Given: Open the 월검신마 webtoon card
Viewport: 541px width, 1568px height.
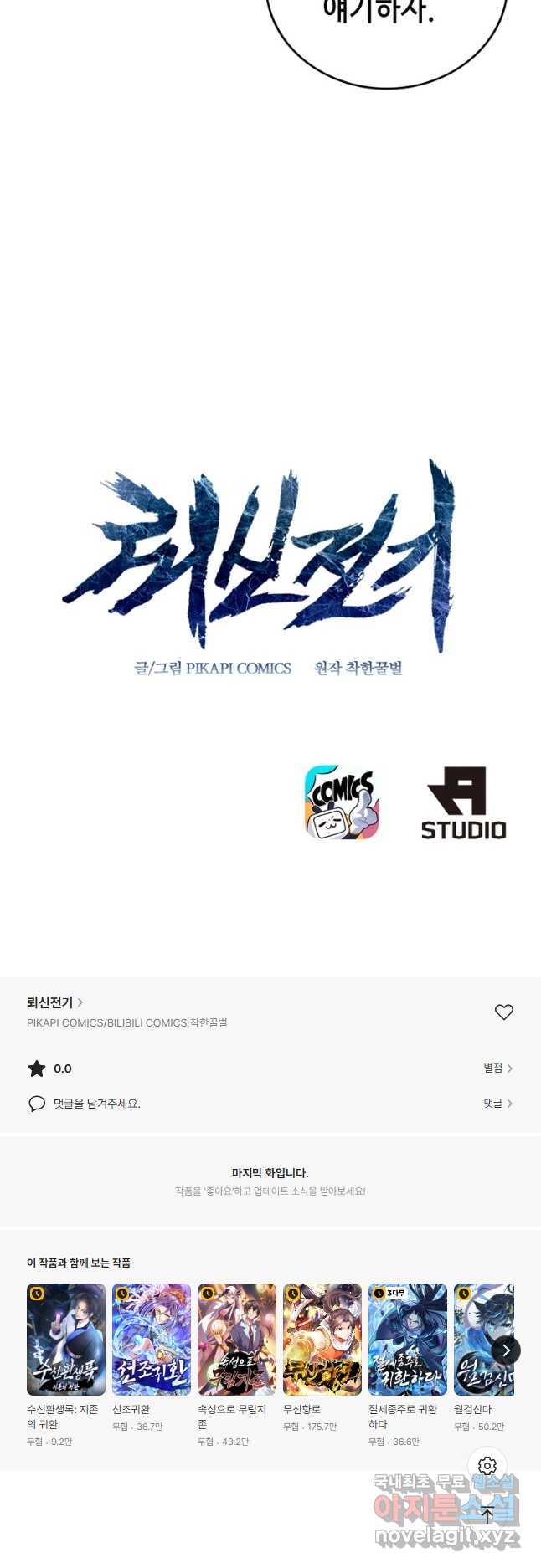Looking at the screenshot, I should click(482, 1340).
